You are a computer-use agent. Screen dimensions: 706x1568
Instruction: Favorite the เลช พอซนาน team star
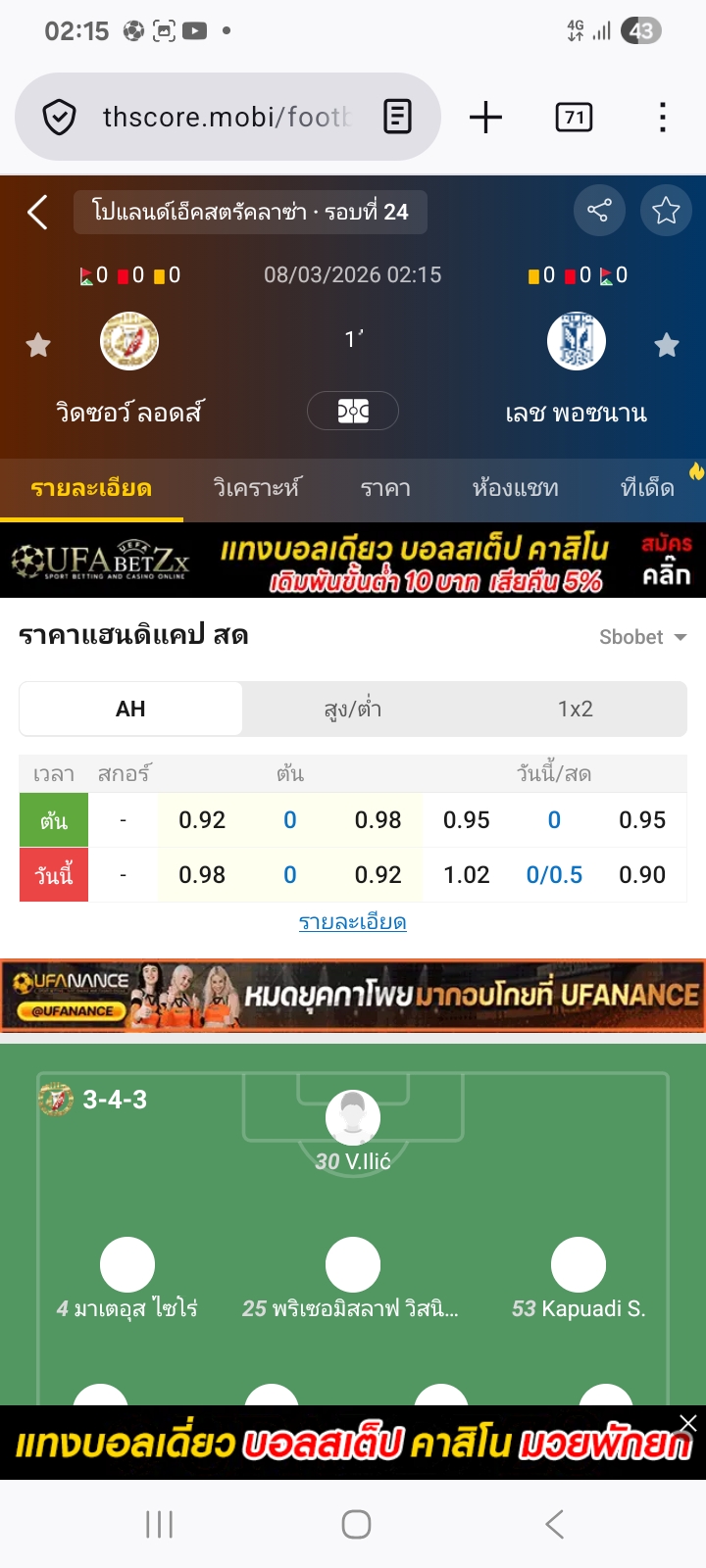[x=667, y=345]
